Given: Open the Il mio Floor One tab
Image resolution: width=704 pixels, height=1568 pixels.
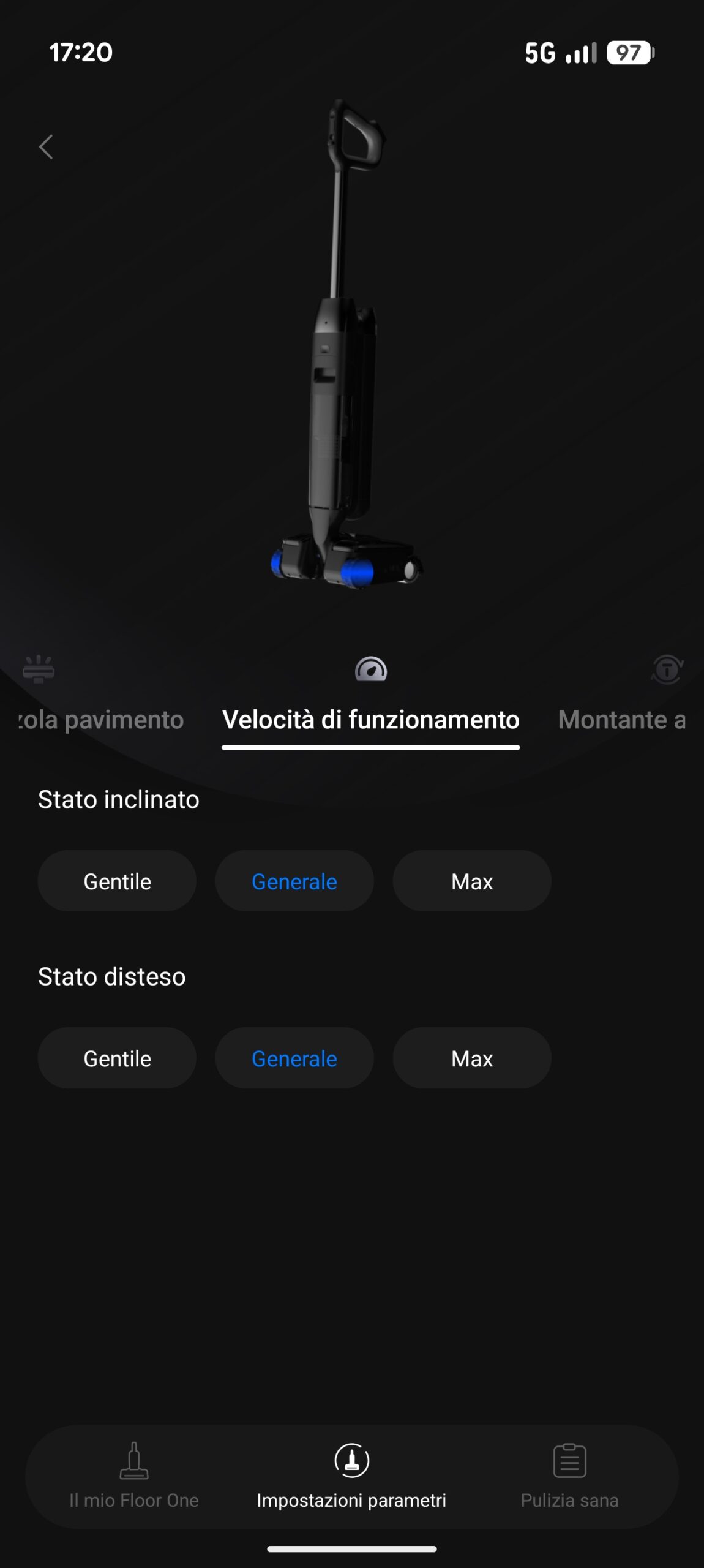Looking at the screenshot, I should tap(134, 1476).
